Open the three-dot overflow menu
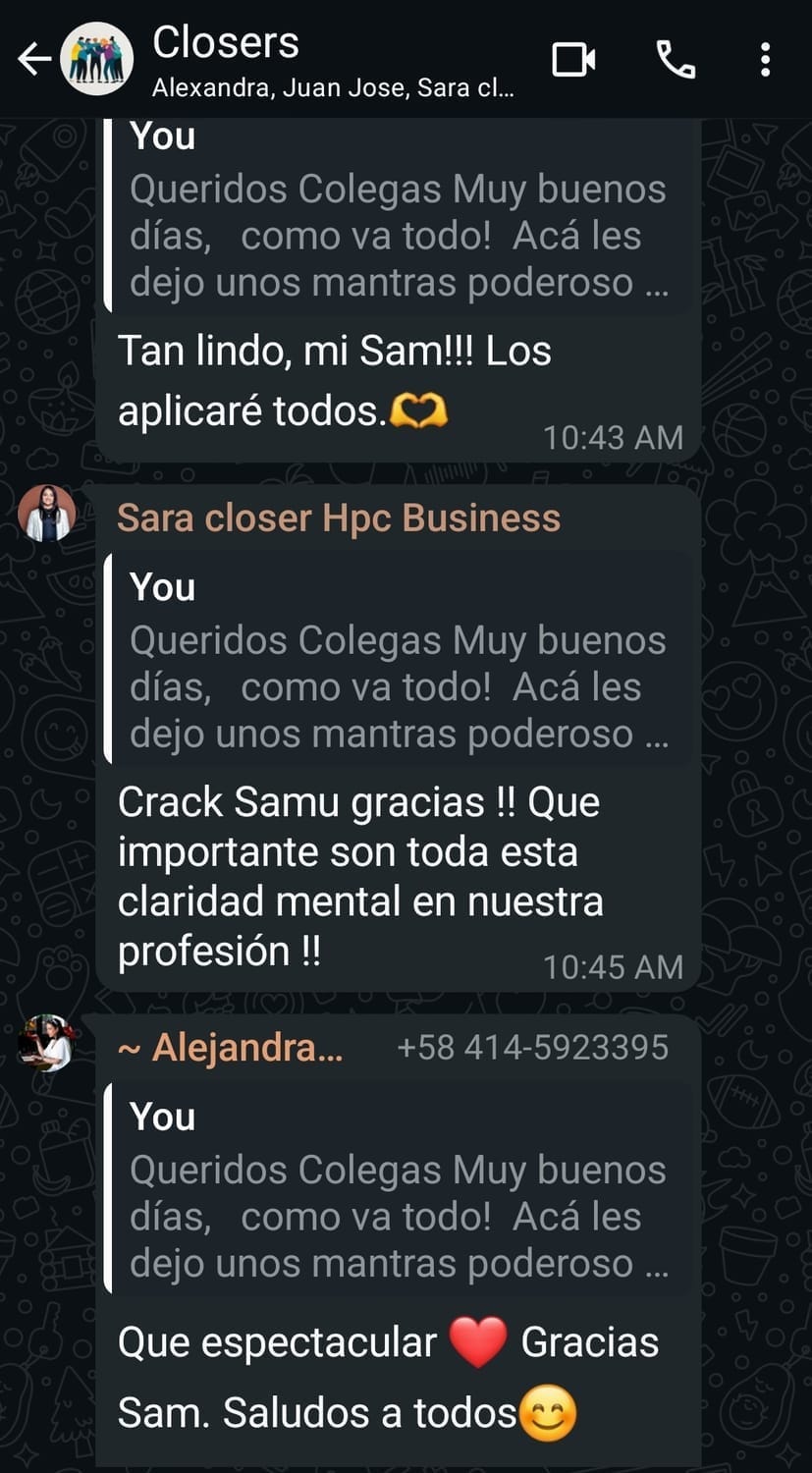812x1473 pixels. (x=766, y=60)
